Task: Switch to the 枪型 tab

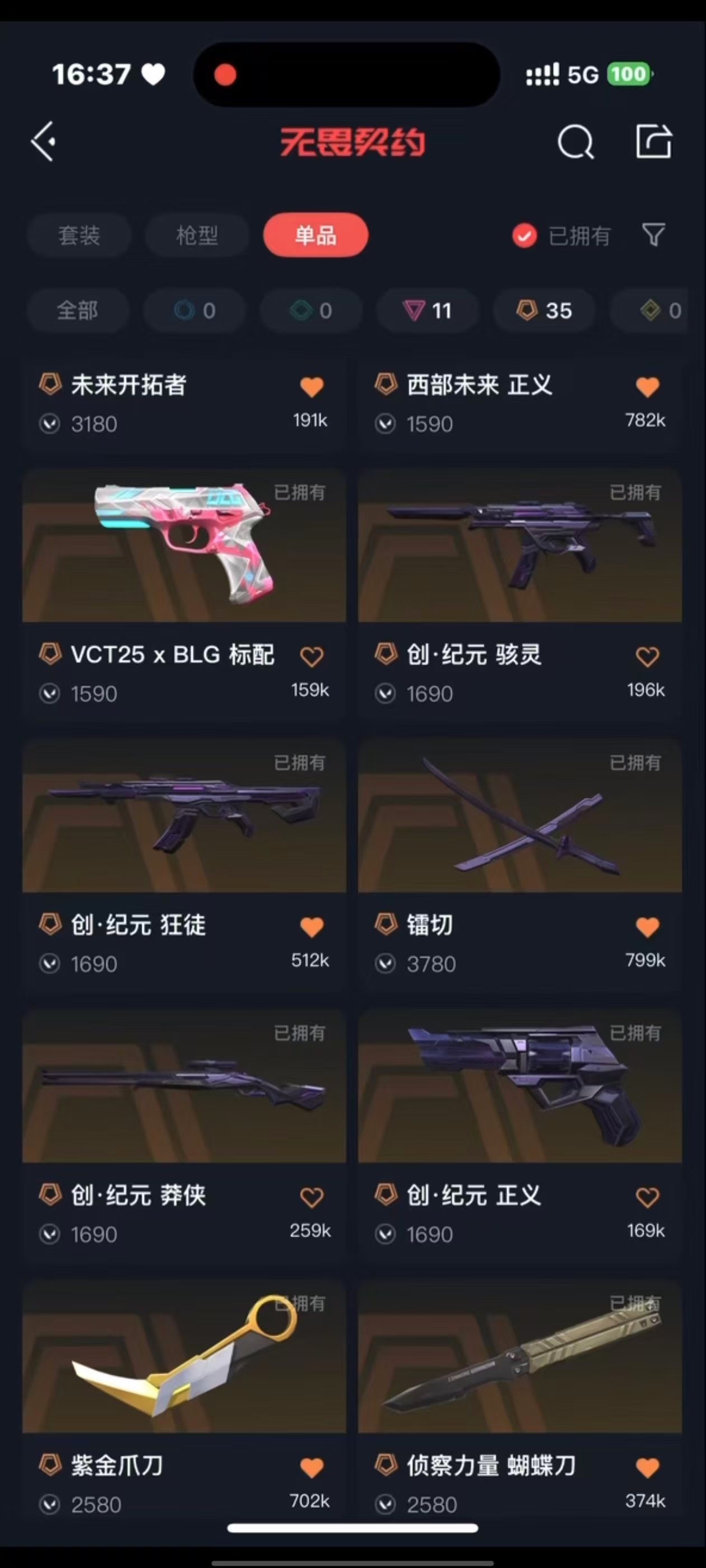Action: (197, 236)
